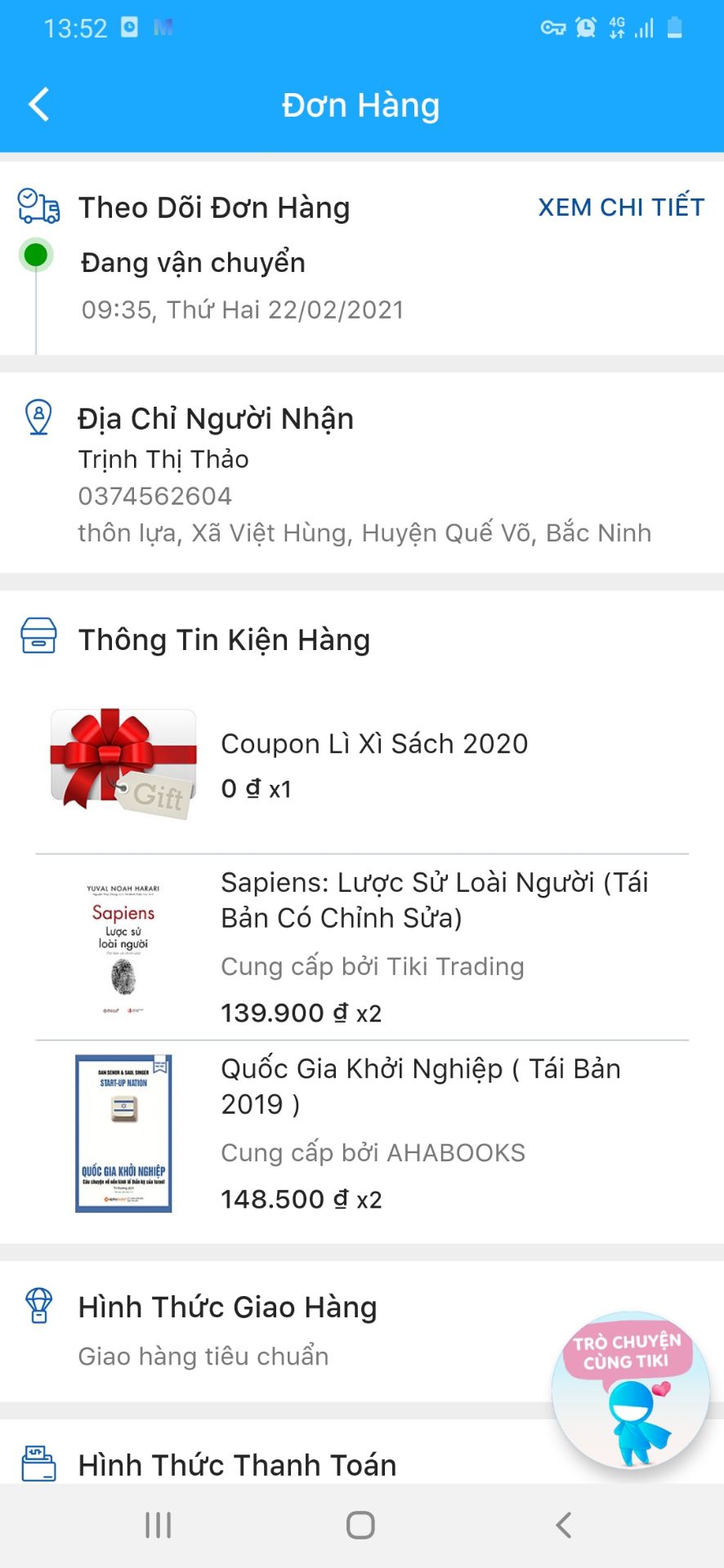This screenshot has width=724, height=1568.
Task: Tap the data sync arrows in status bar
Action: [x=619, y=27]
